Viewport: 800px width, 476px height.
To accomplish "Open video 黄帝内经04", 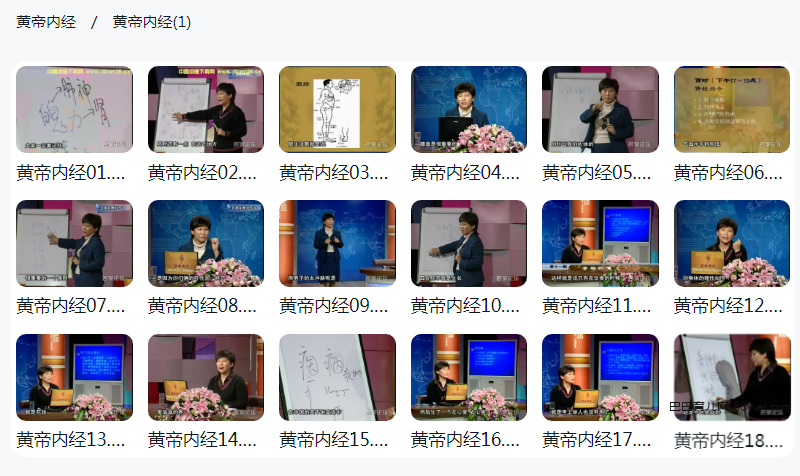I will pyautogui.click(x=469, y=110).
